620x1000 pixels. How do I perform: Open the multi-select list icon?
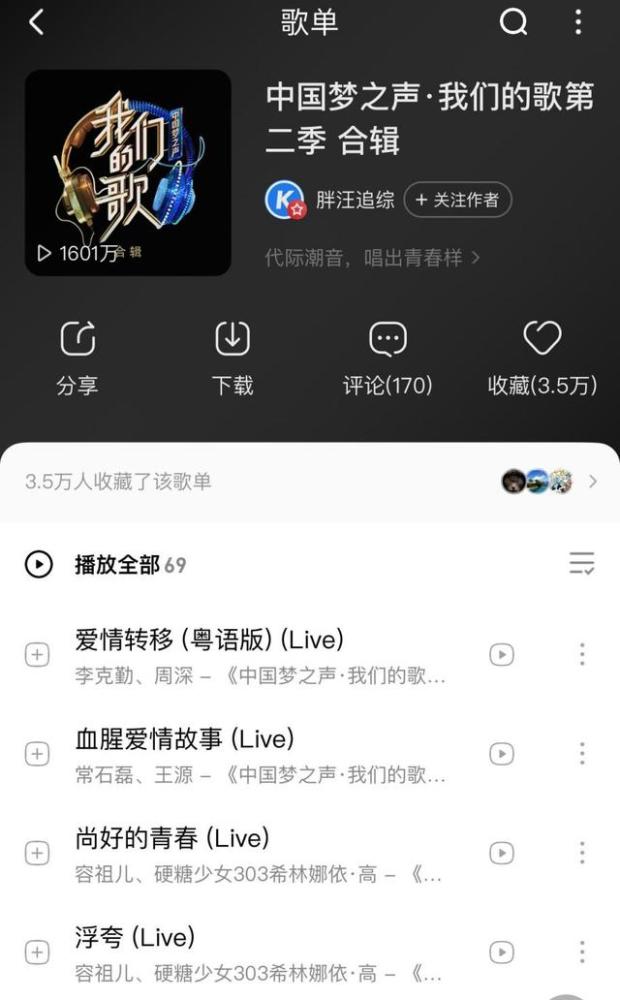coord(582,564)
